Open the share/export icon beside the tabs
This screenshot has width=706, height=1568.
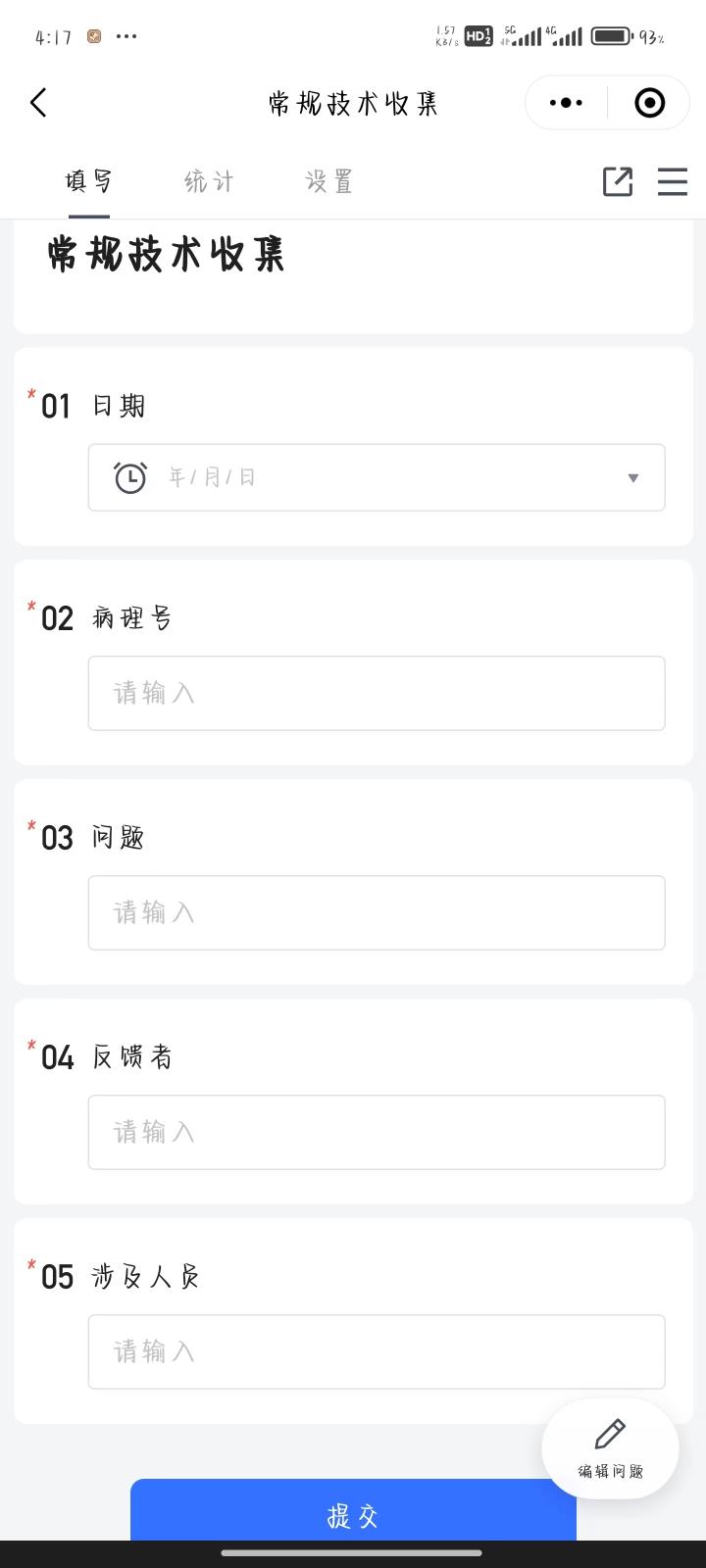(617, 182)
